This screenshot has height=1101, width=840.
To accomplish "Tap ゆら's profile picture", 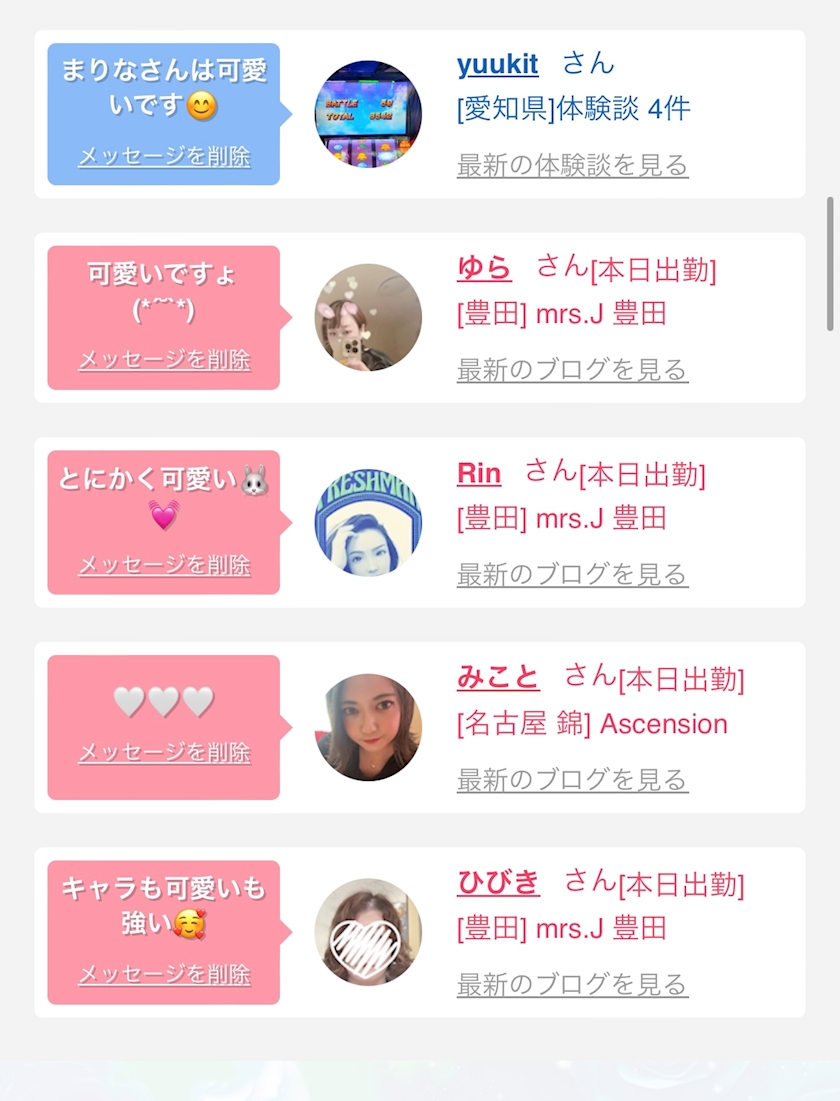I will (368, 318).
